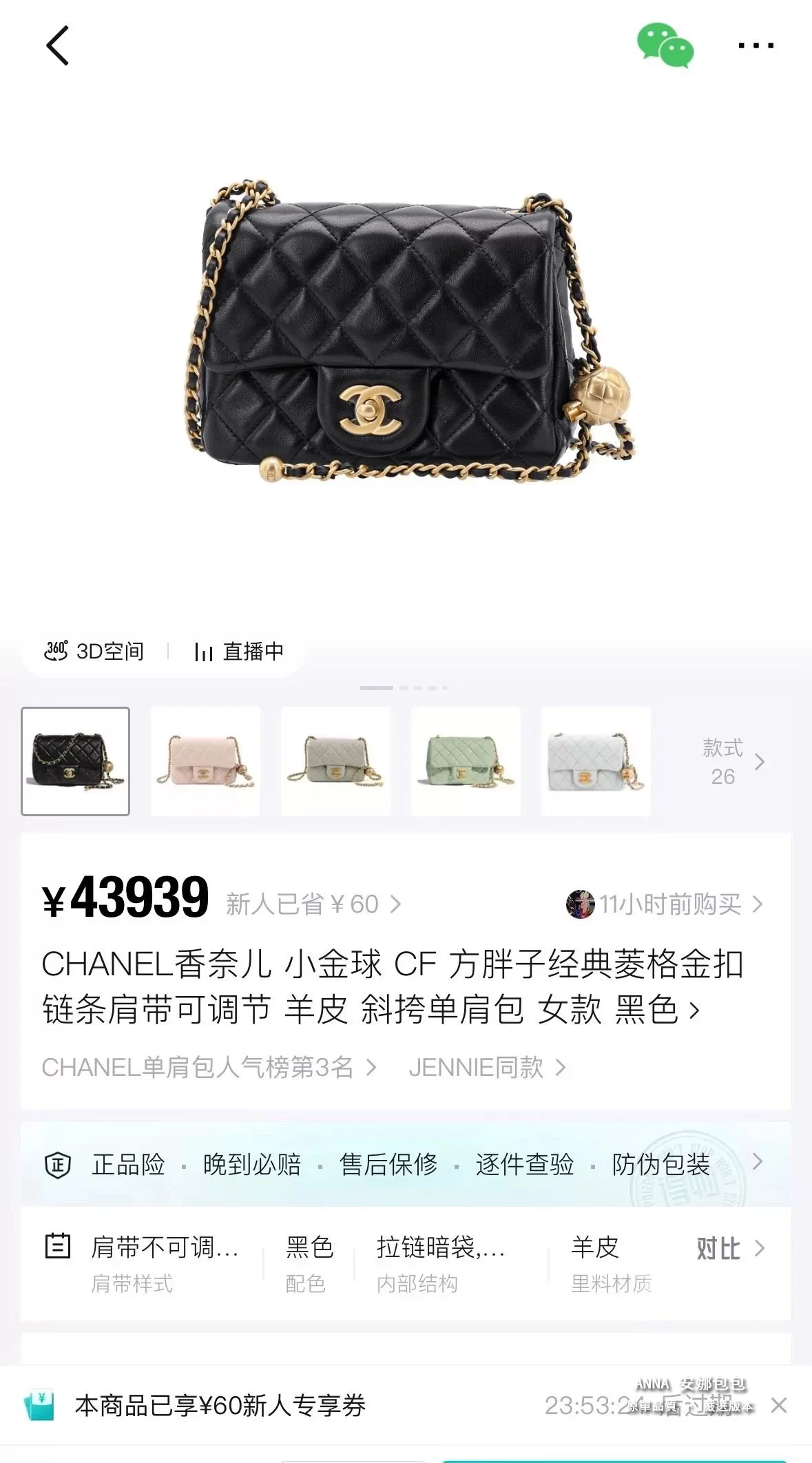Select the grey bag style thumbnail
The height and width of the screenshot is (1463, 812).
point(335,761)
